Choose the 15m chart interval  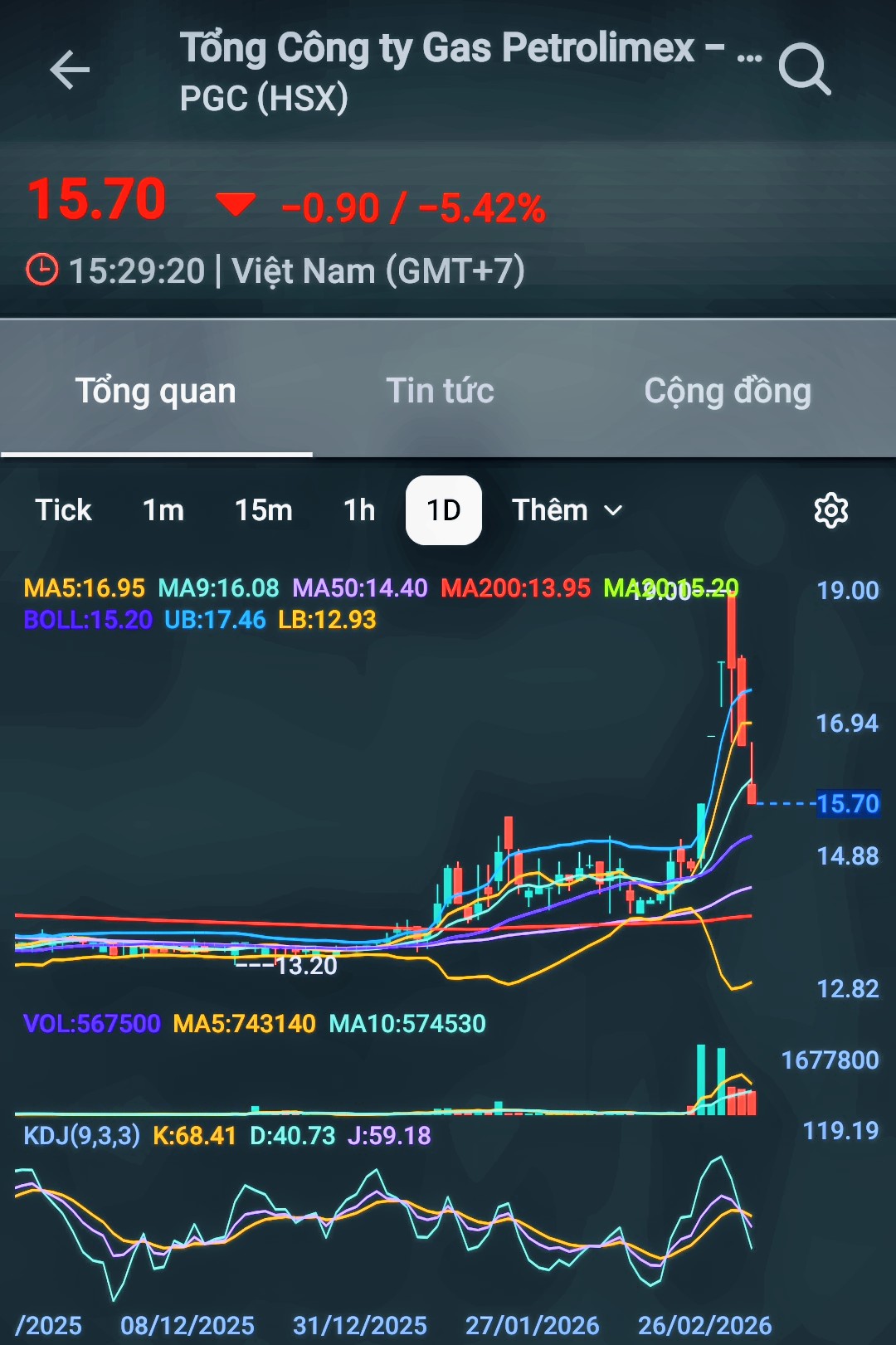click(x=263, y=510)
